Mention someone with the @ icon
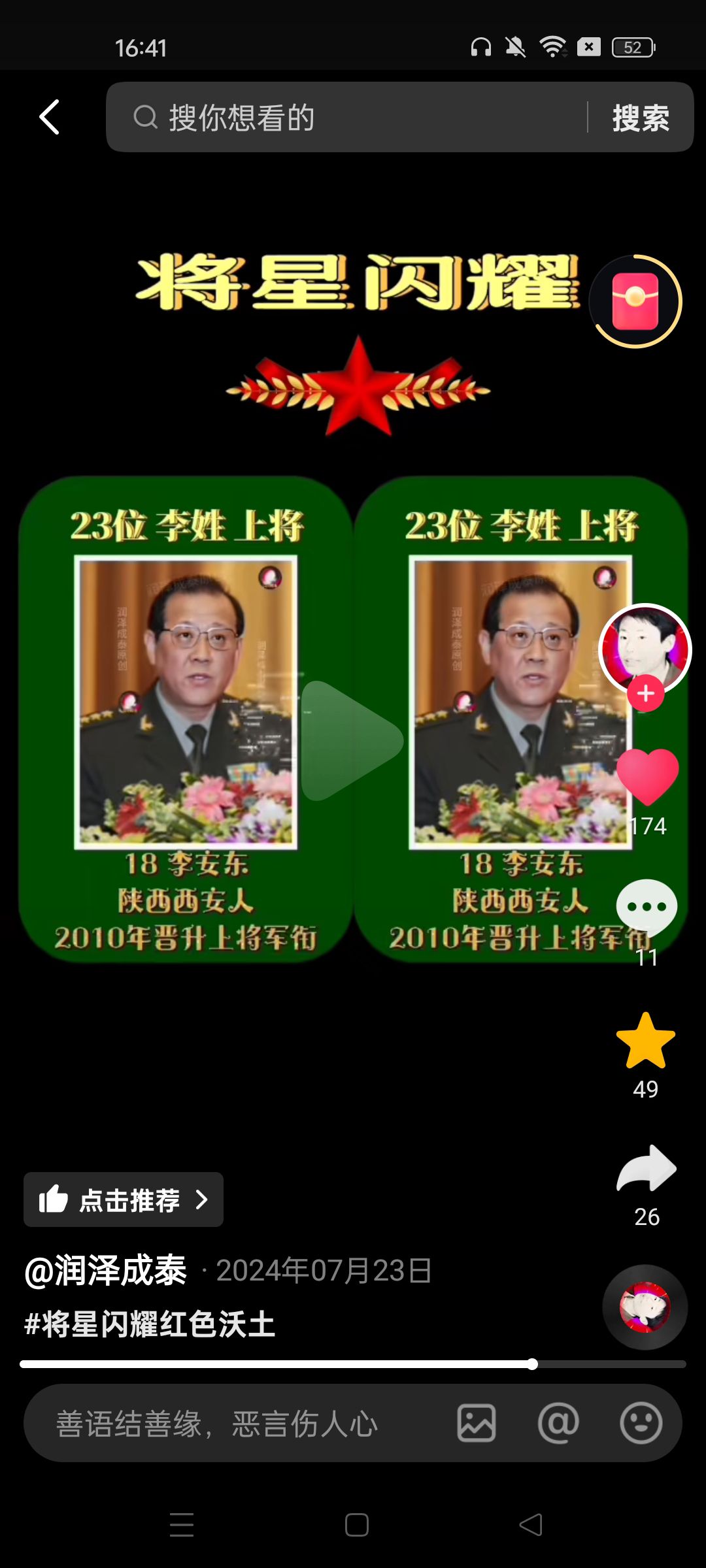This screenshot has width=706, height=1568. pyautogui.click(x=558, y=1424)
